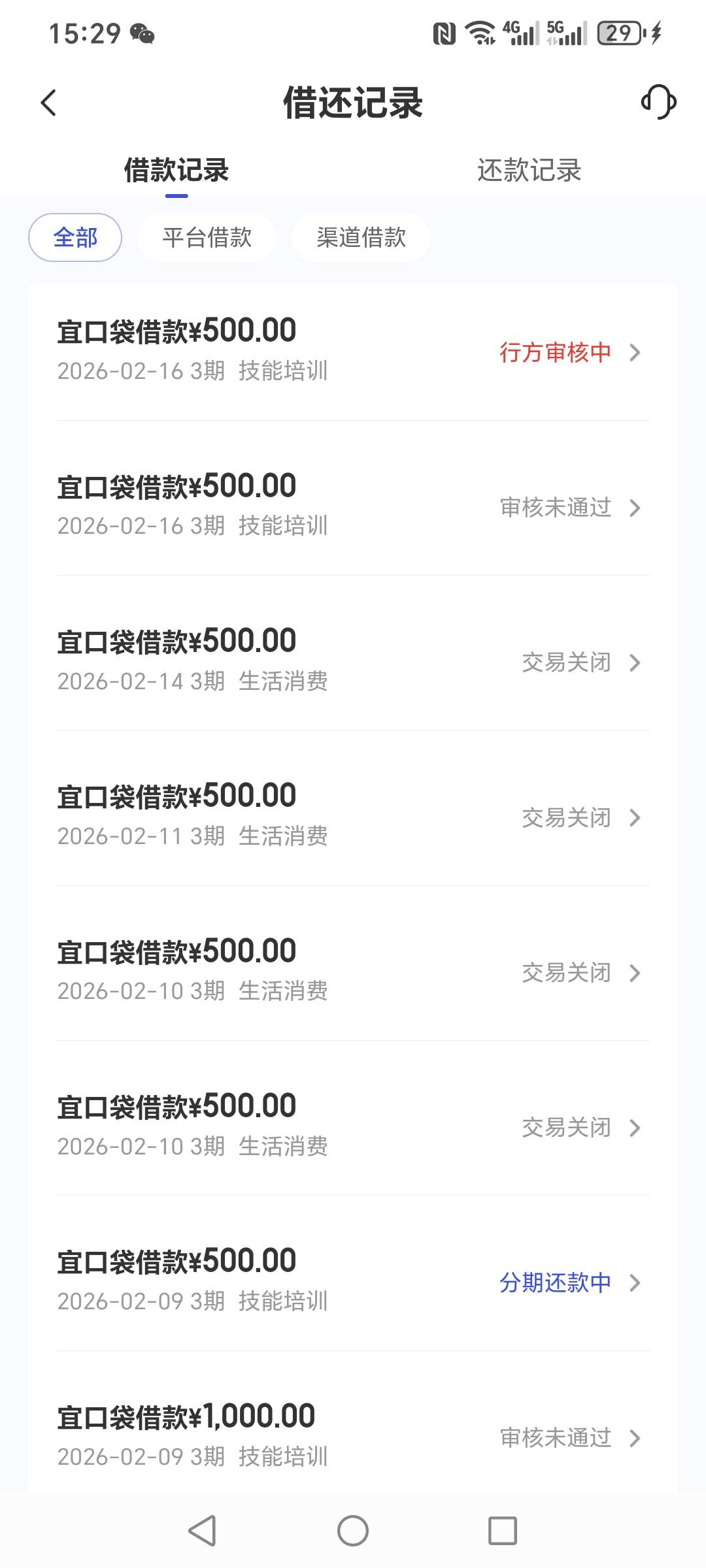Select the 借款记录 tab
This screenshot has height=1568, width=706.
176,171
